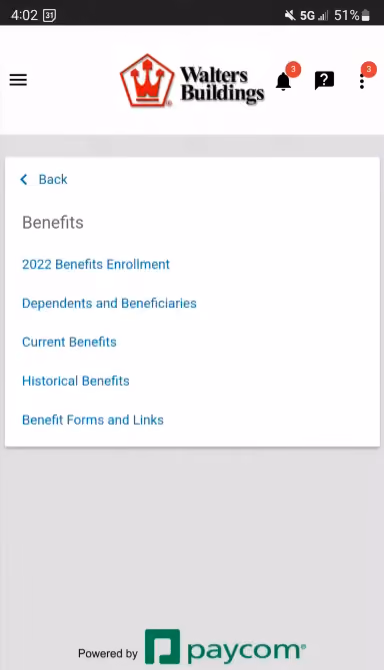Open Dependents and Beneficiaries
The width and height of the screenshot is (384, 670).
pyautogui.click(x=109, y=303)
